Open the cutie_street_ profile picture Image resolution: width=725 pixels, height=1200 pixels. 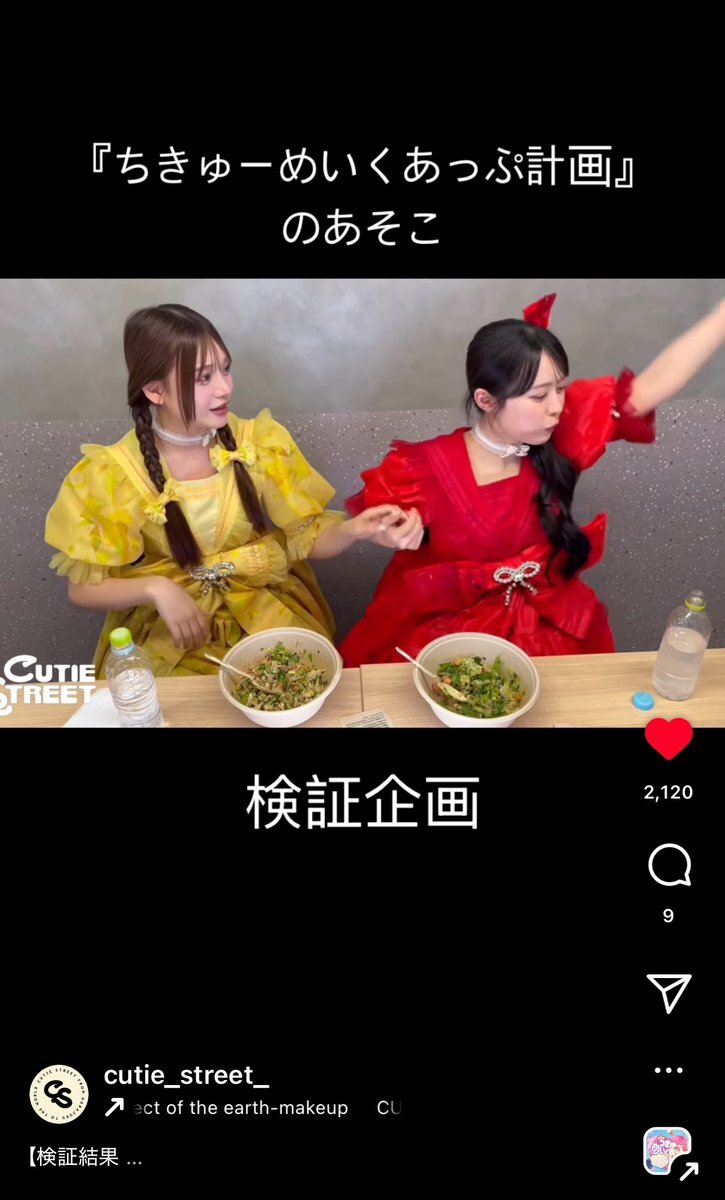click(59, 1093)
